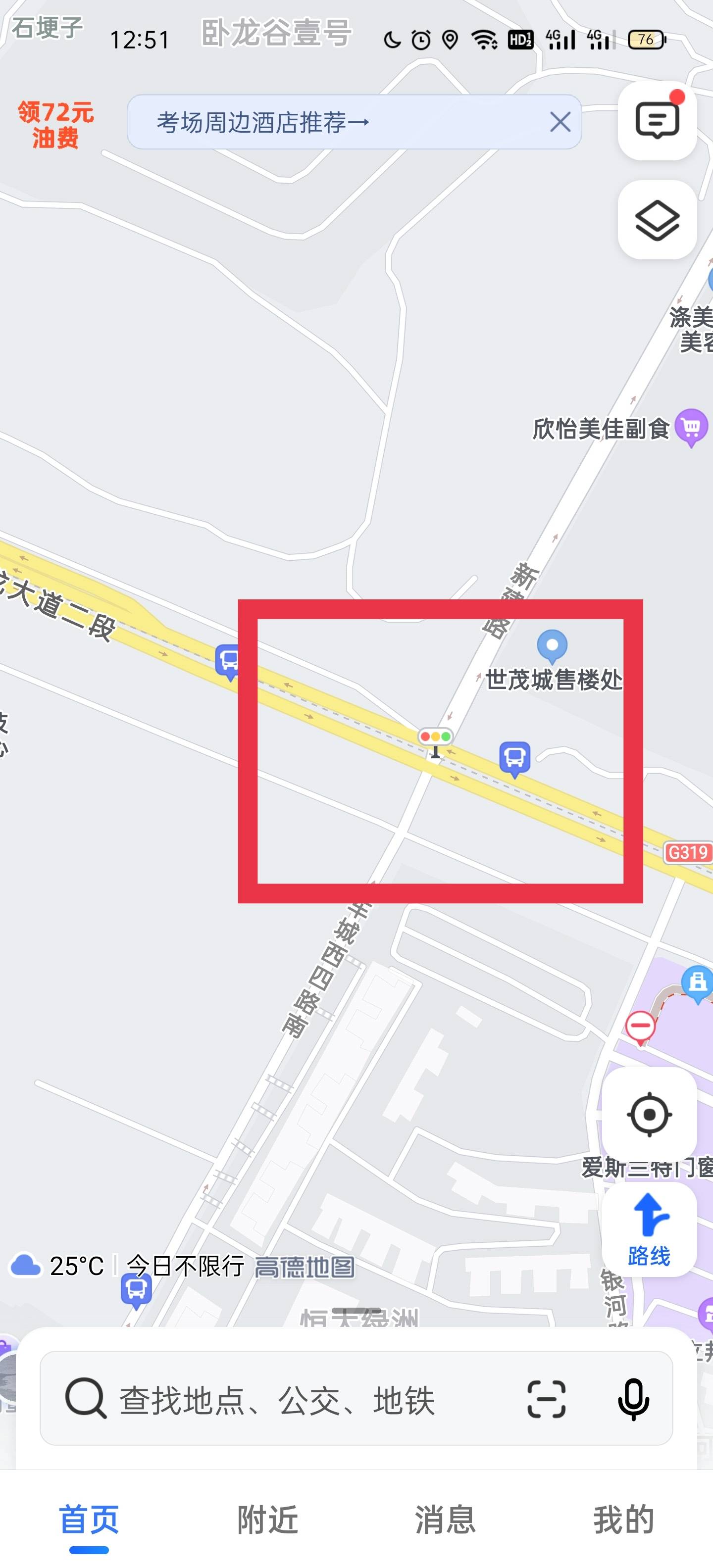Select the 世茂城售楼处 map marker

[x=552, y=646]
